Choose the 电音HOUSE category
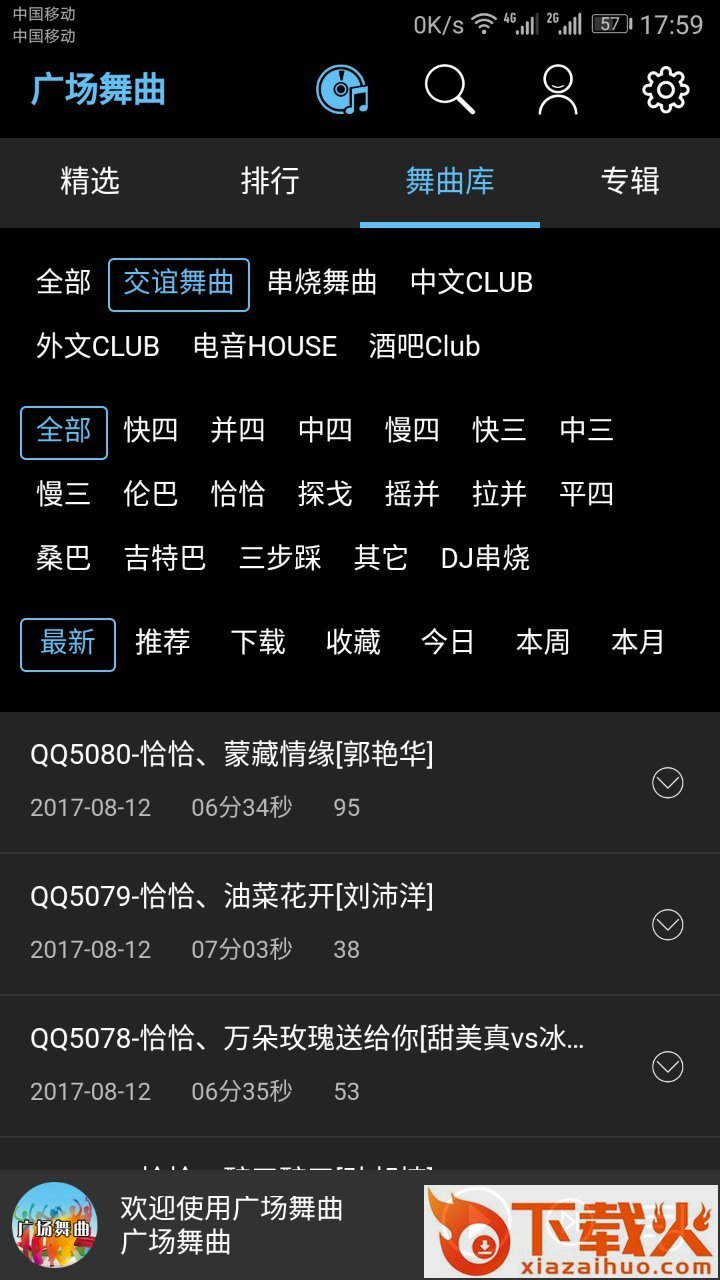720x1280 pixels. click(265, 347)
